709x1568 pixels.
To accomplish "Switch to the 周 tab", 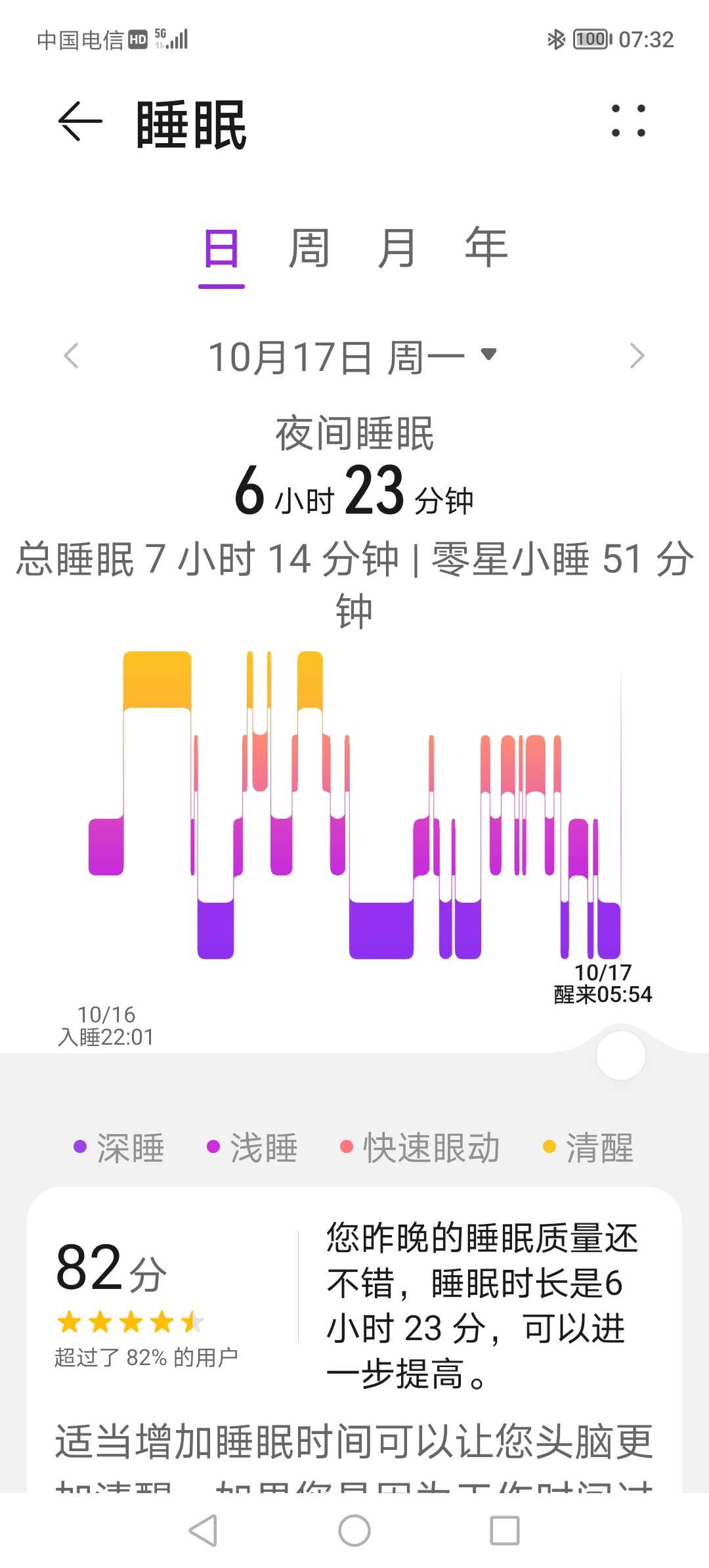I will [x=309, y=249].
